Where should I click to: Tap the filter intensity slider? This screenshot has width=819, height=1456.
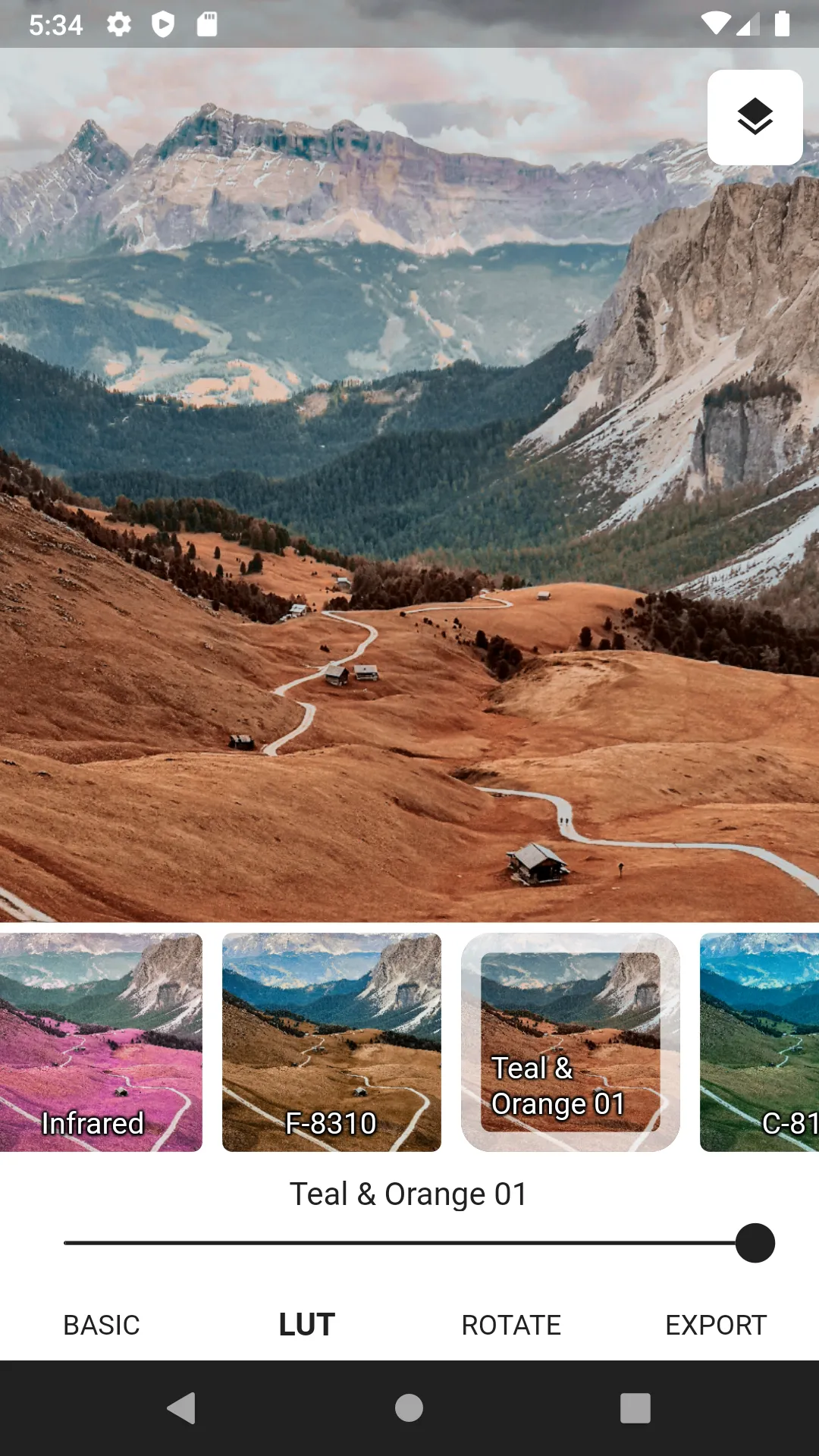(409, 1243)
